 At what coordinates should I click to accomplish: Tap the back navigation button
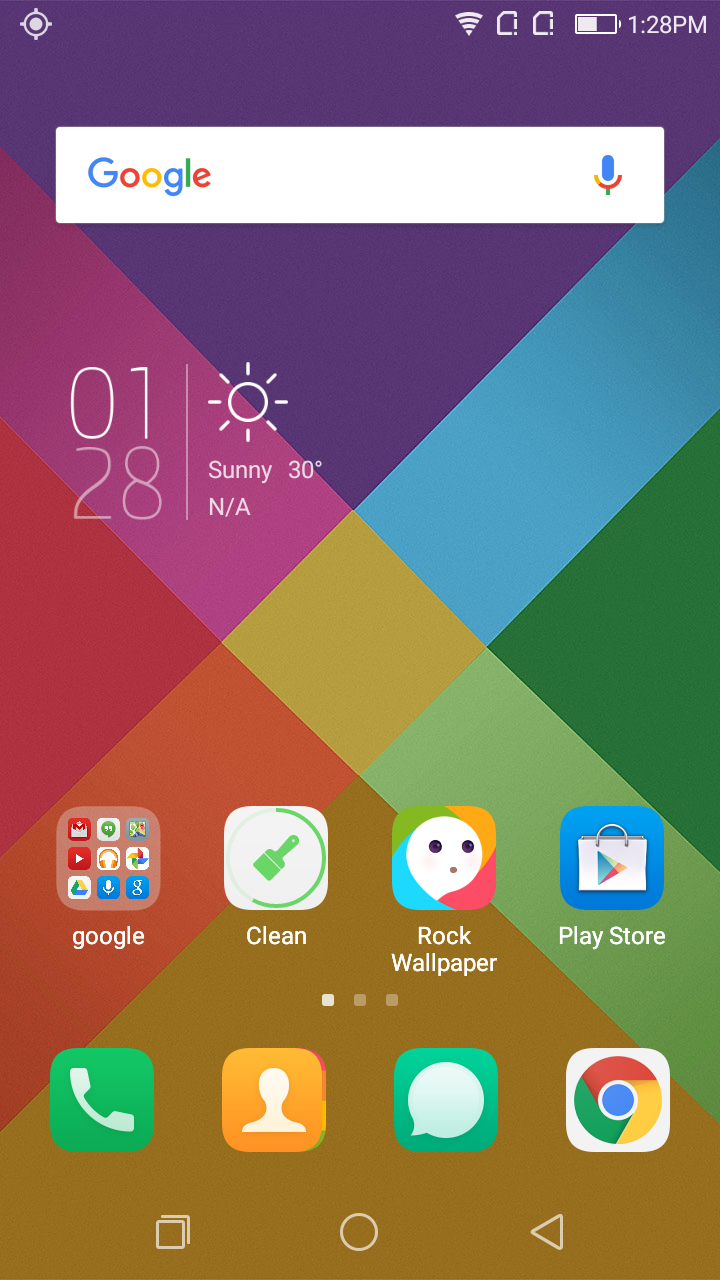(x=547, y=1232)
